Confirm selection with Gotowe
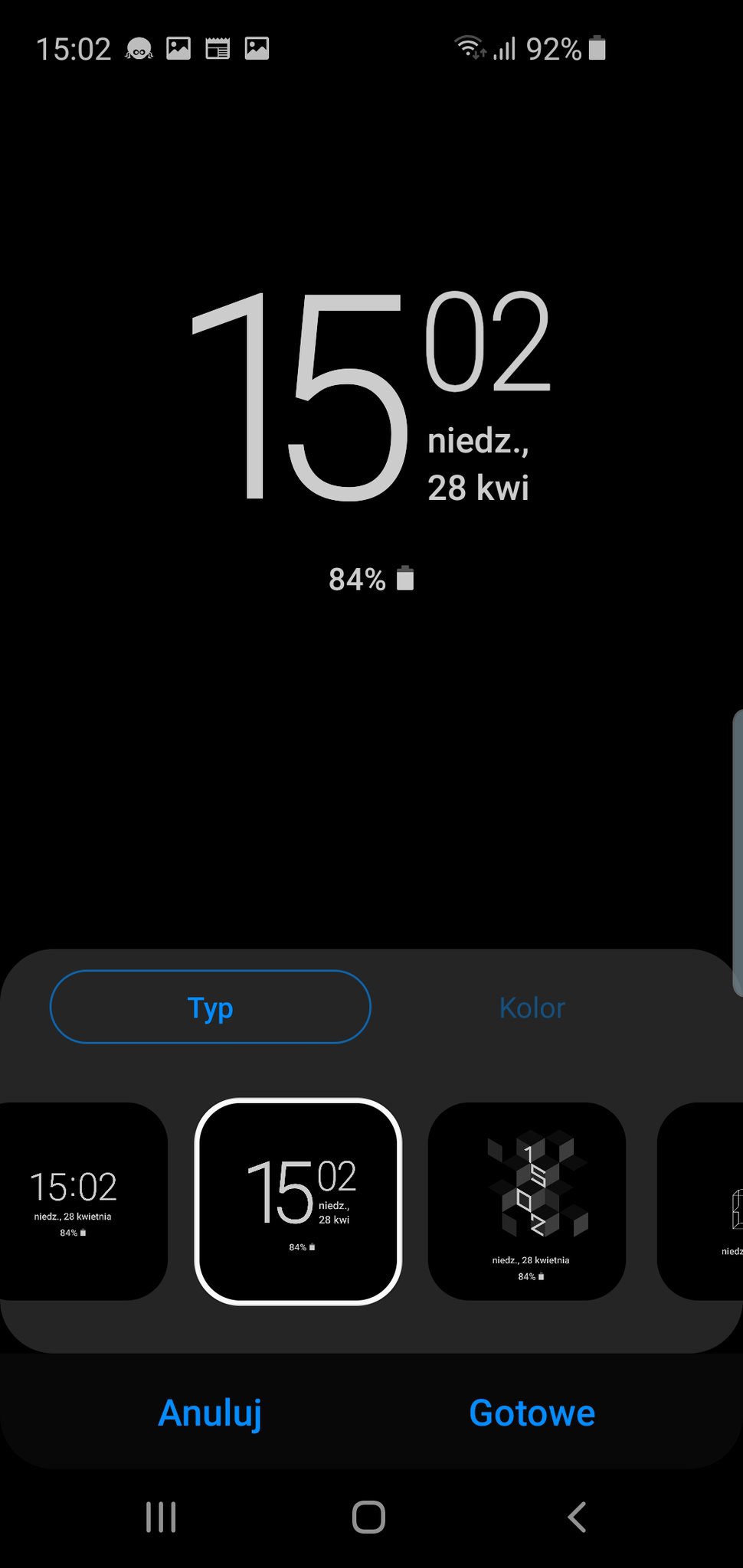This screenshot has height=1568, width=743. point(532,1413)
